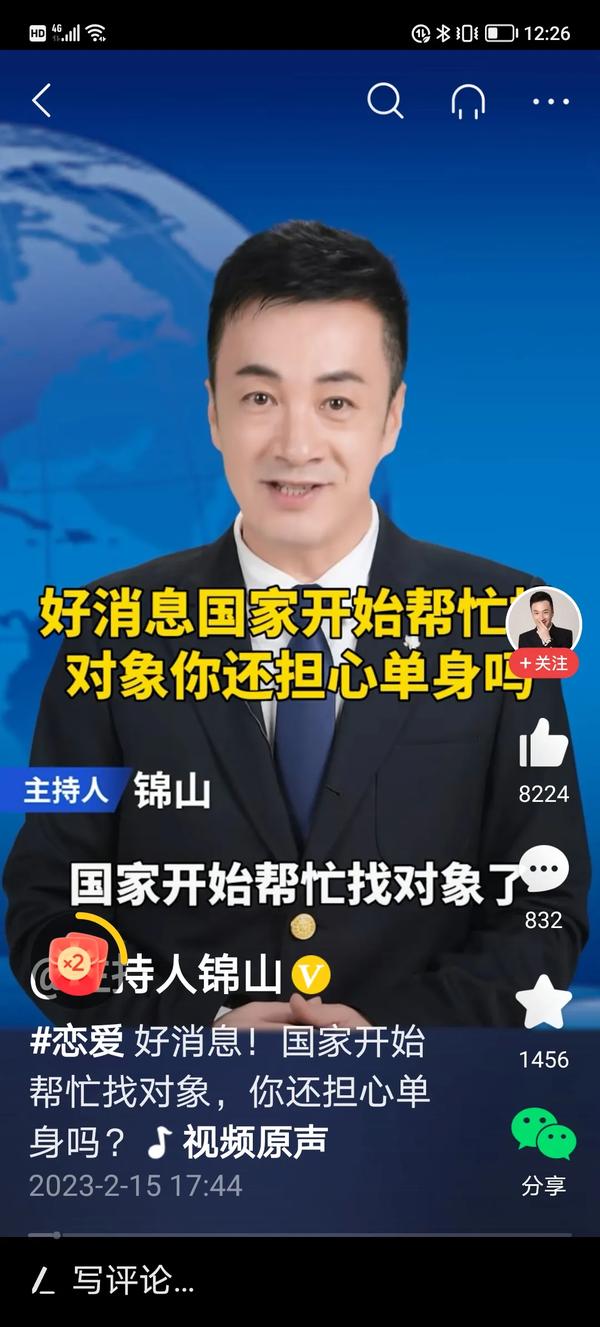
Task: Share the video via WeChat 分享
Action: pos(543,1135)
